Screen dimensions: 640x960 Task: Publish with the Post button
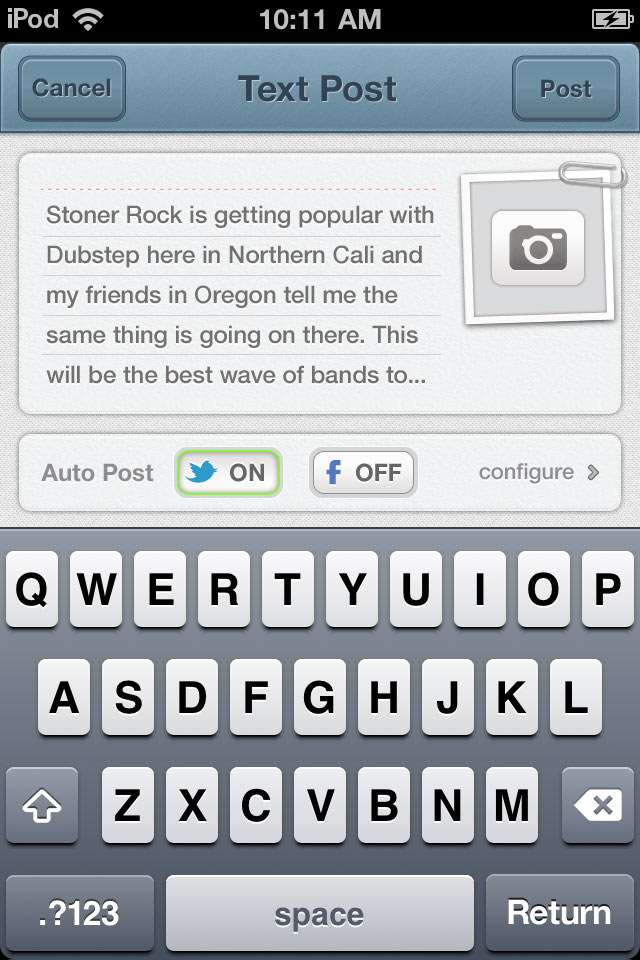566,88
